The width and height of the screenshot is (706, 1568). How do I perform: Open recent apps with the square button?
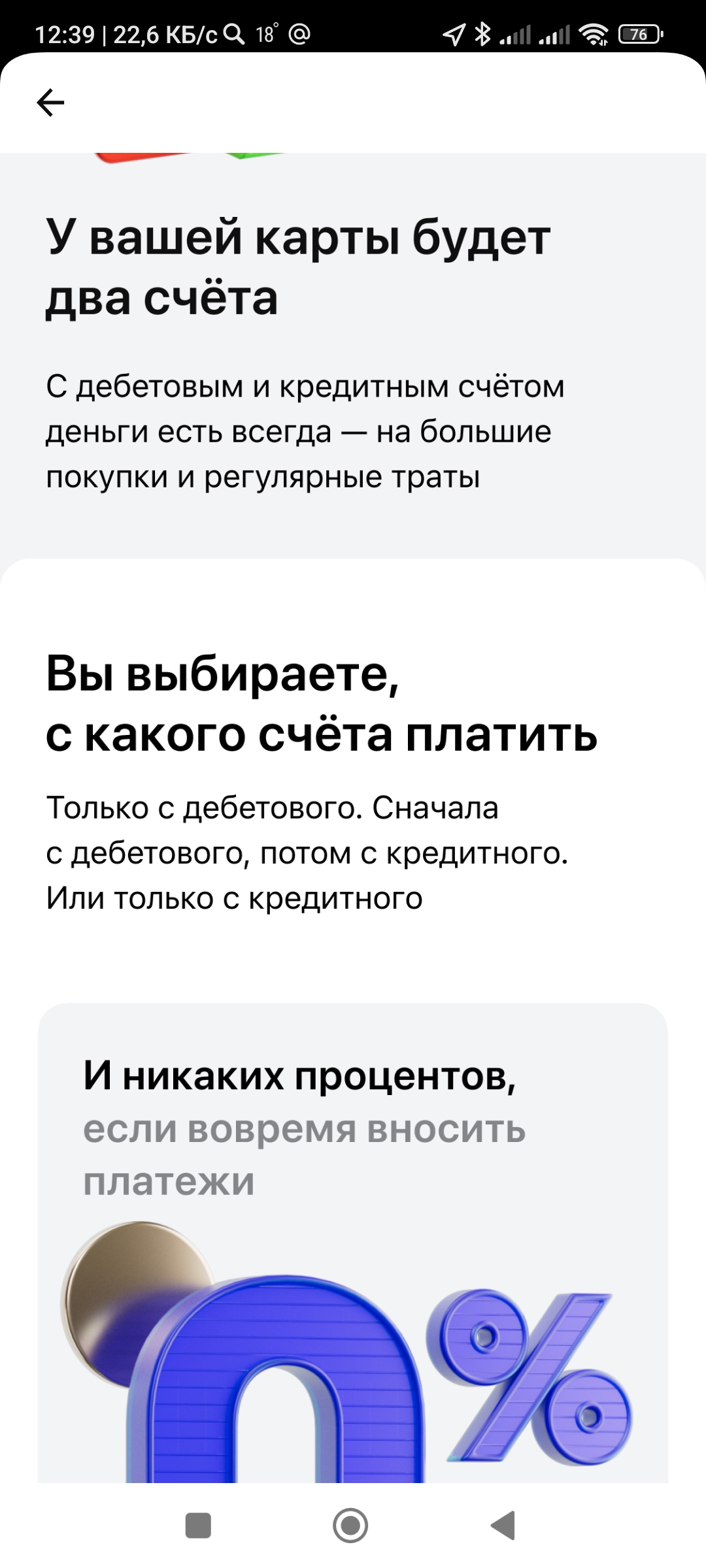[198, 1526]
